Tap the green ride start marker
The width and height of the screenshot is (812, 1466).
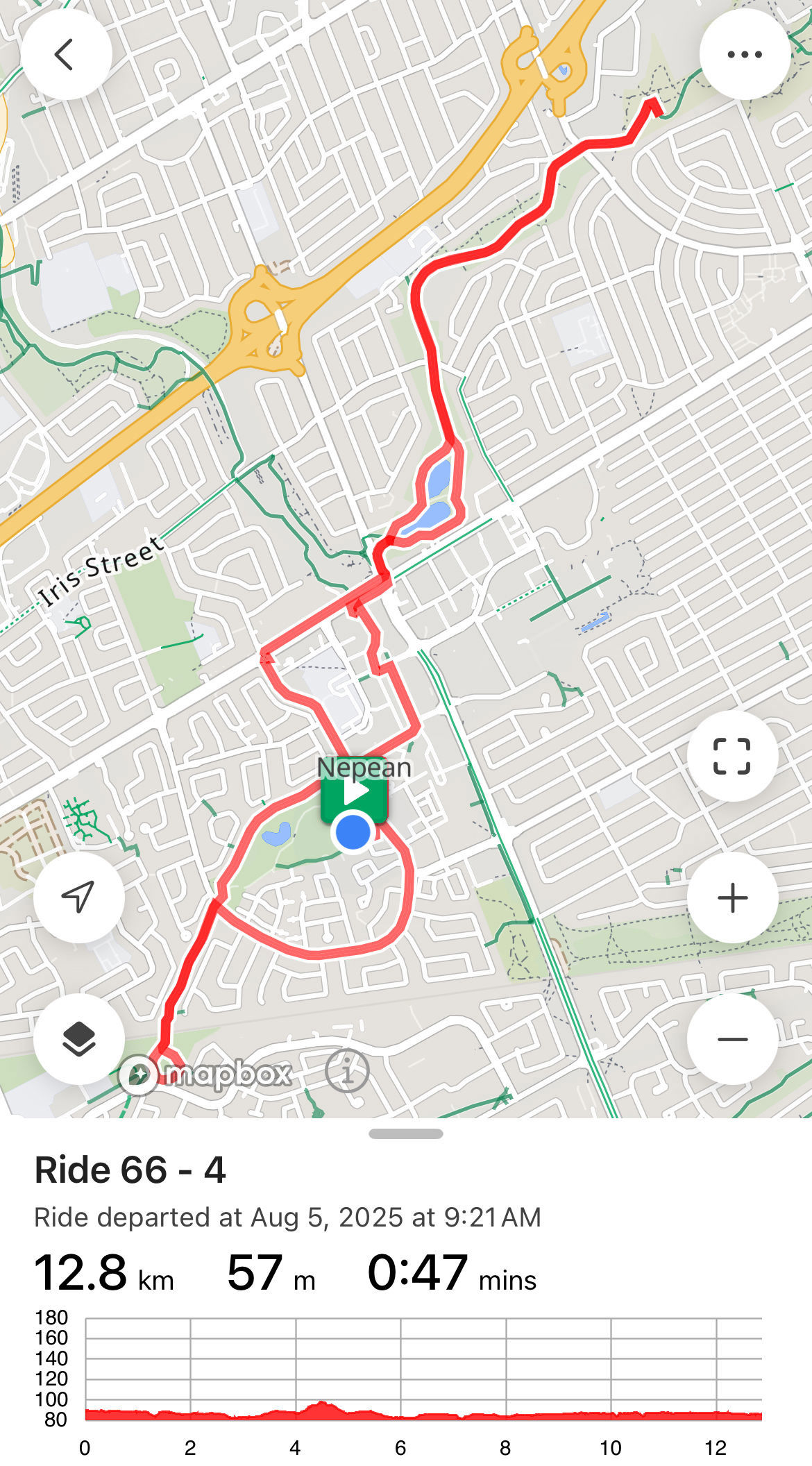tap(354, 790)
